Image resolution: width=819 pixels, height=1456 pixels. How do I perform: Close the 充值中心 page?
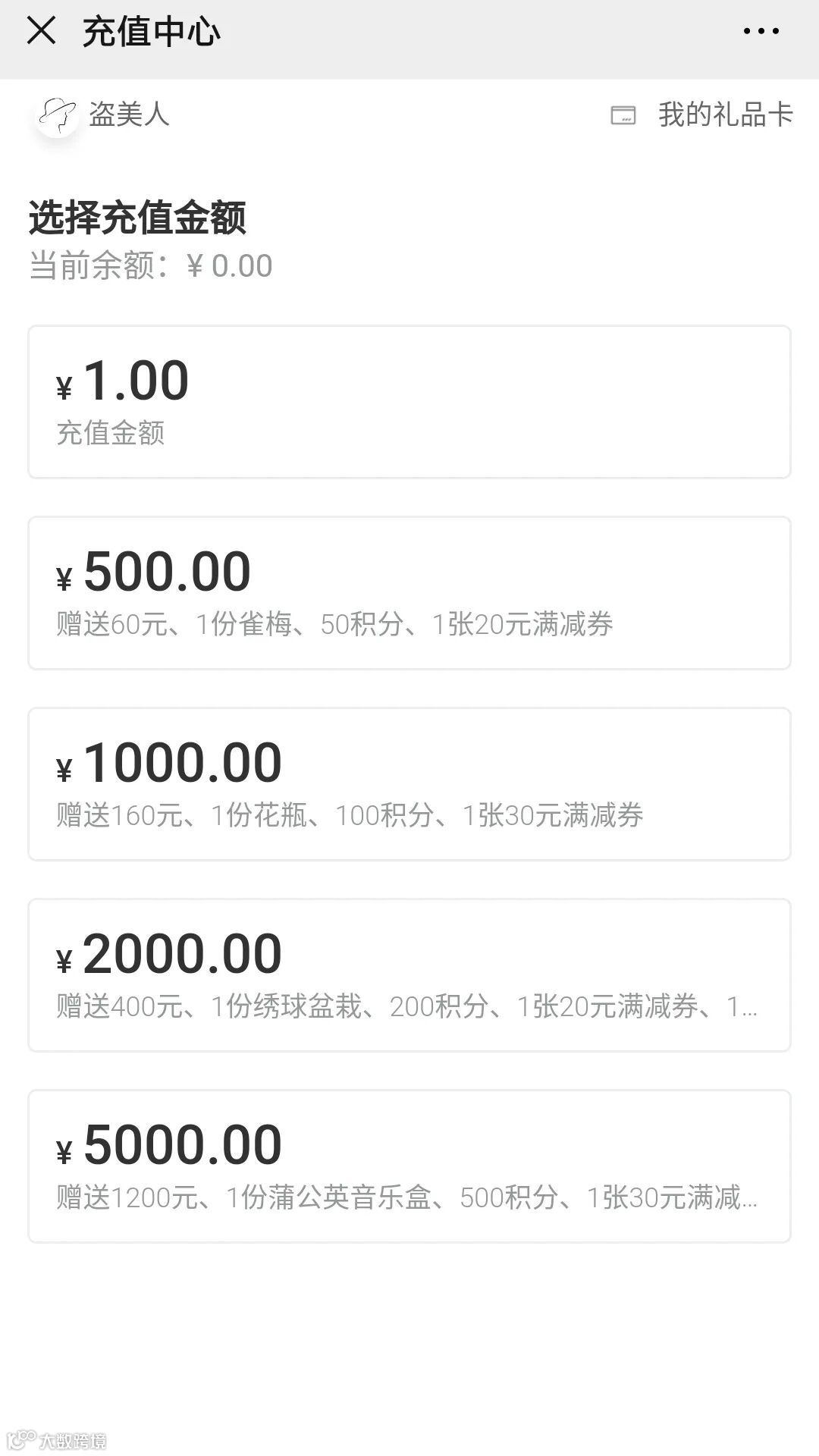(41, 31)
